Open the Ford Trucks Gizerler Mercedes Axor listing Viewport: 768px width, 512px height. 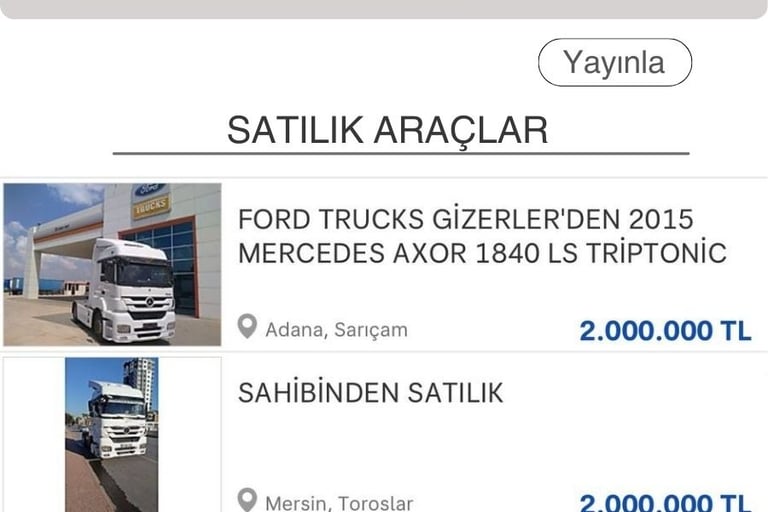481,235
